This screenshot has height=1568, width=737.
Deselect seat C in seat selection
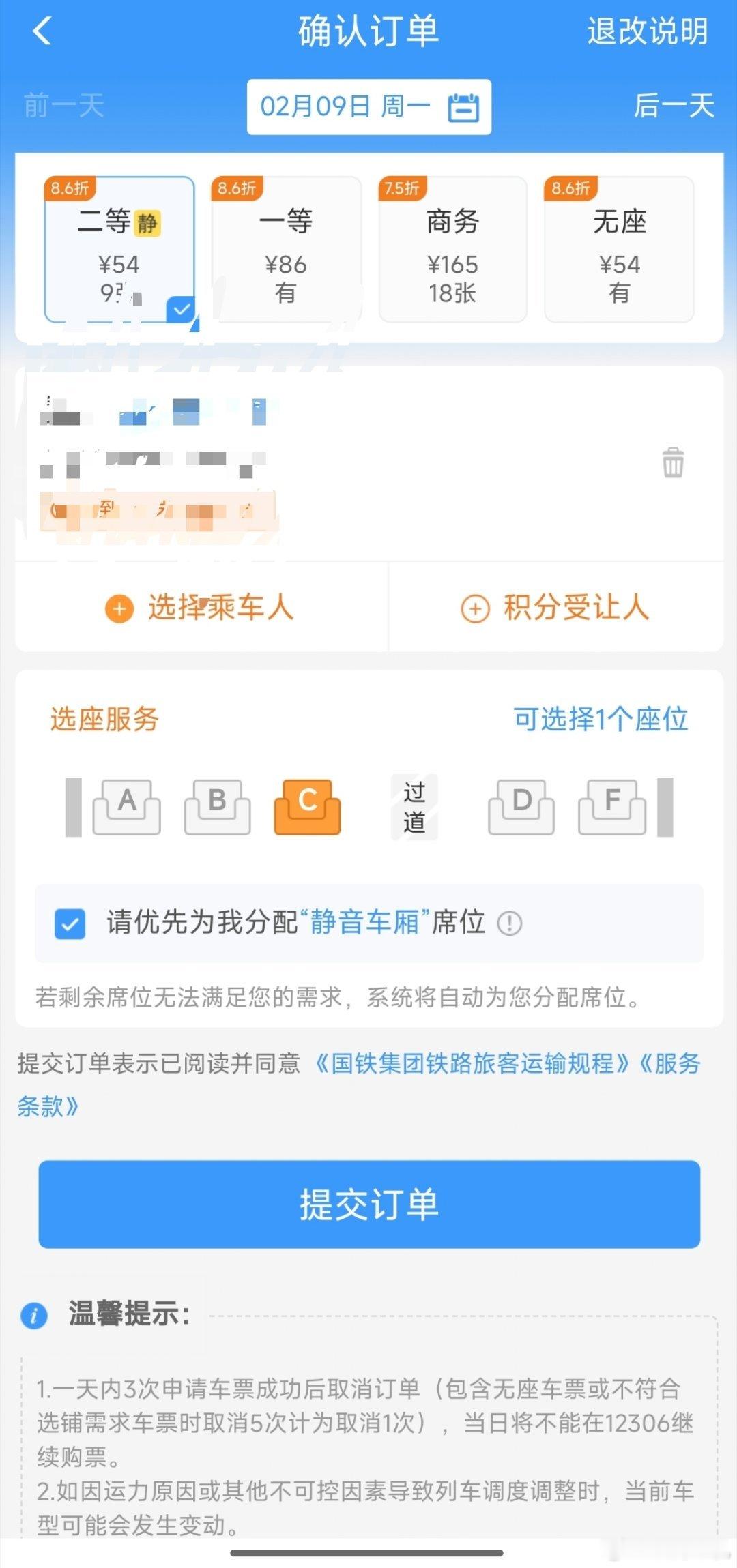click(306, 806)
